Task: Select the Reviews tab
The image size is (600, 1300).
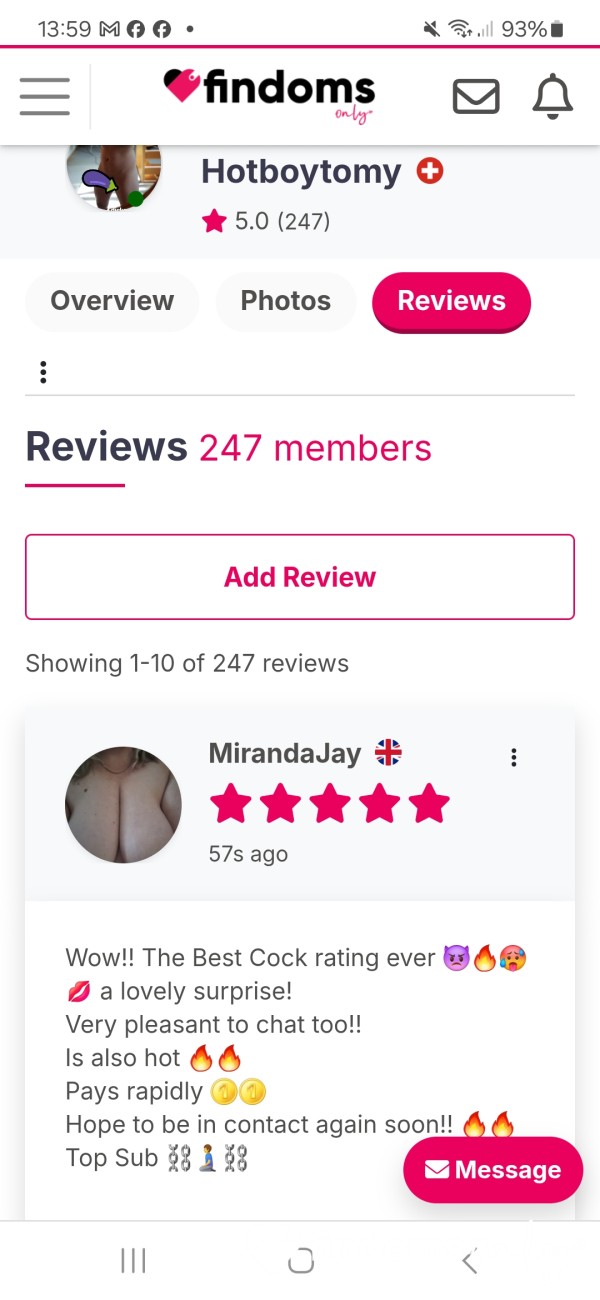Action: [x=451, y=301]
